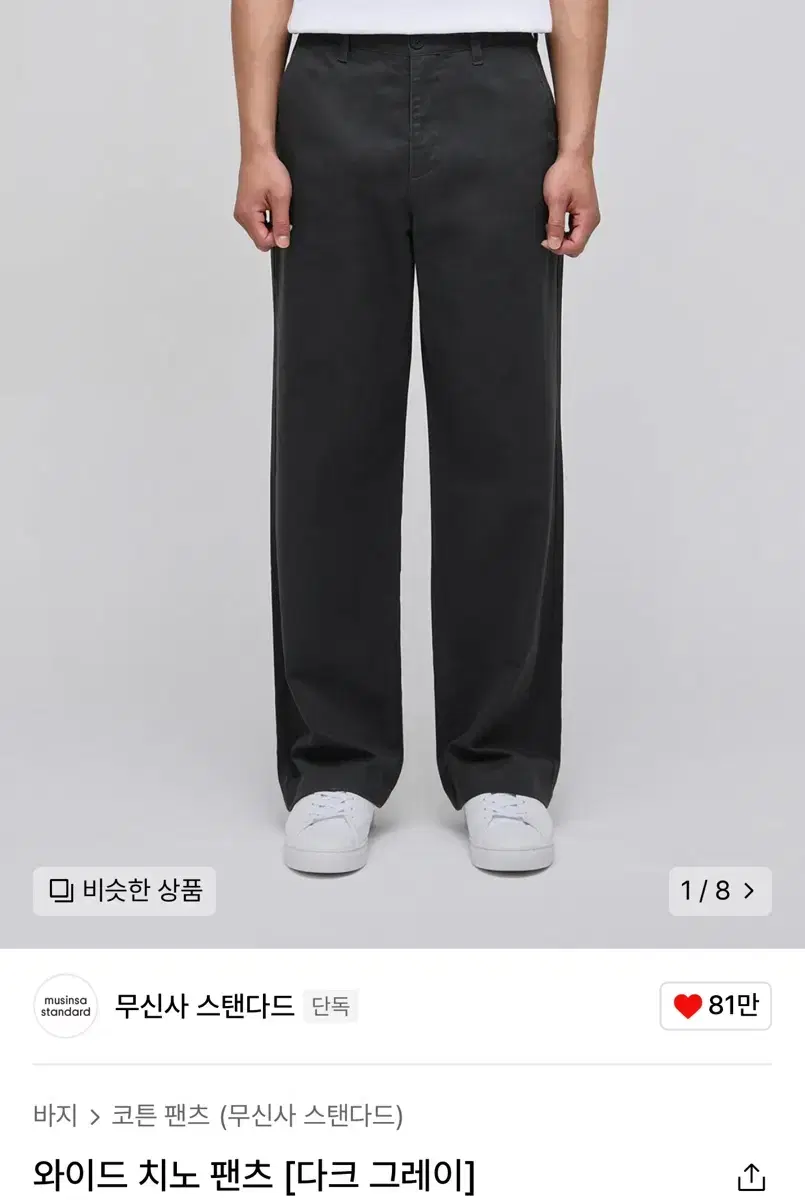This screenshot has height=1200, width=805.
Task: Open the gallery by tapping the model image
Action: coord(402,450)
